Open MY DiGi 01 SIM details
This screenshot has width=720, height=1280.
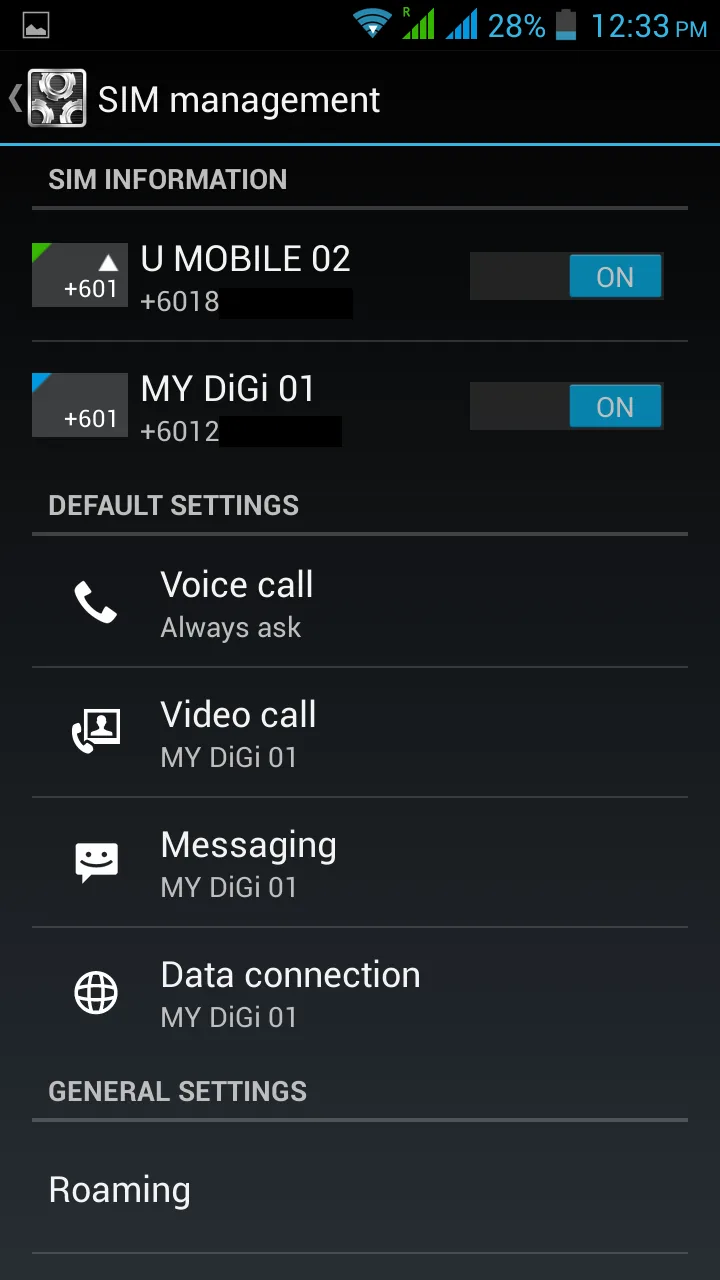click(x=245, y=406)
